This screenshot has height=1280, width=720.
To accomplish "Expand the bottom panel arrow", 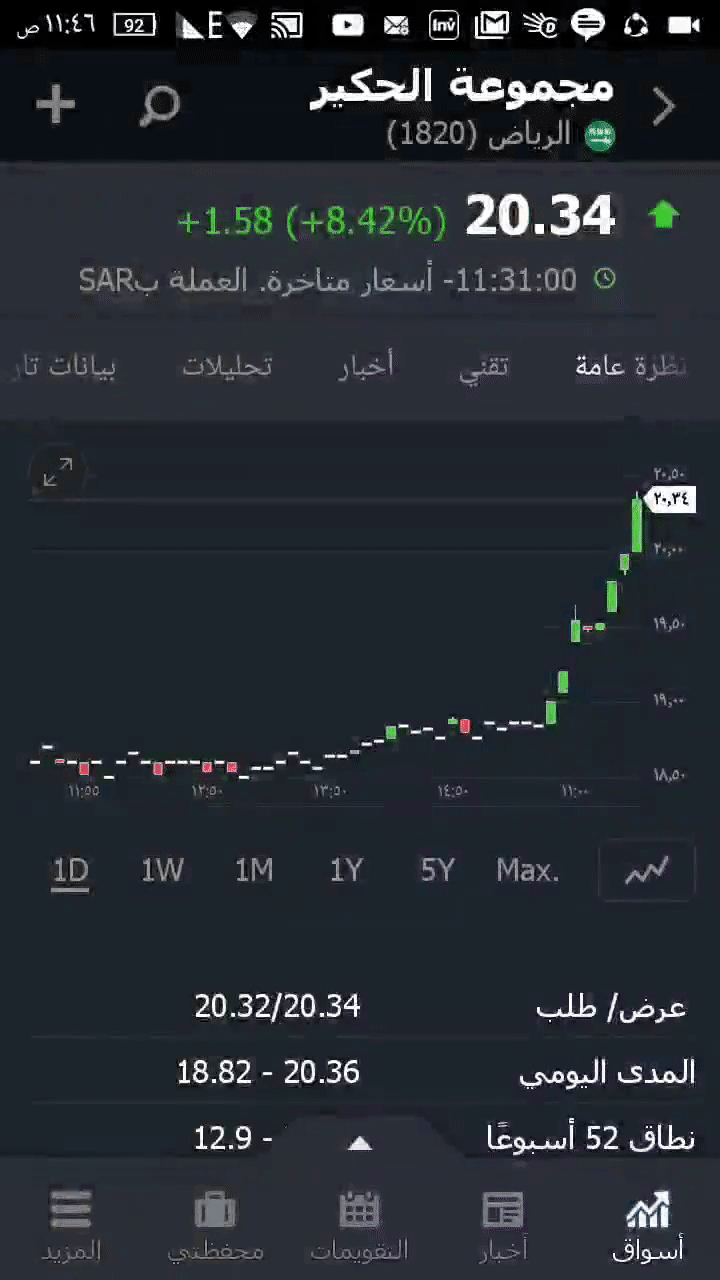I will [360, 1143].
